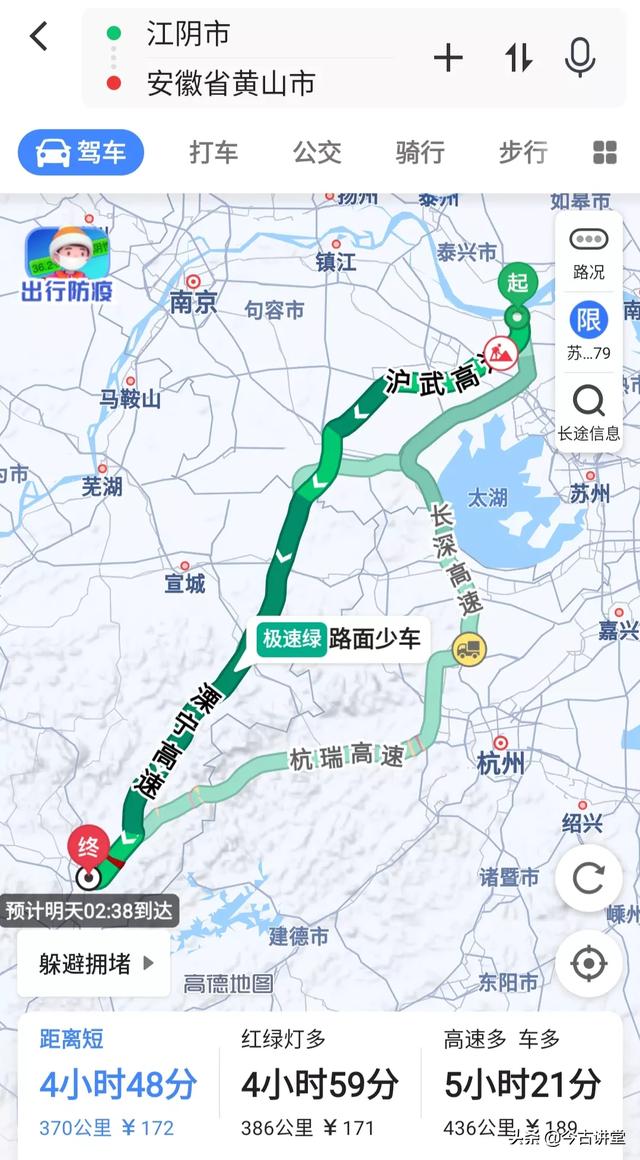The width and height of the screenshot is (640, 1160).
Task: Switch to the 打车 tab
Action: [214, 152]
